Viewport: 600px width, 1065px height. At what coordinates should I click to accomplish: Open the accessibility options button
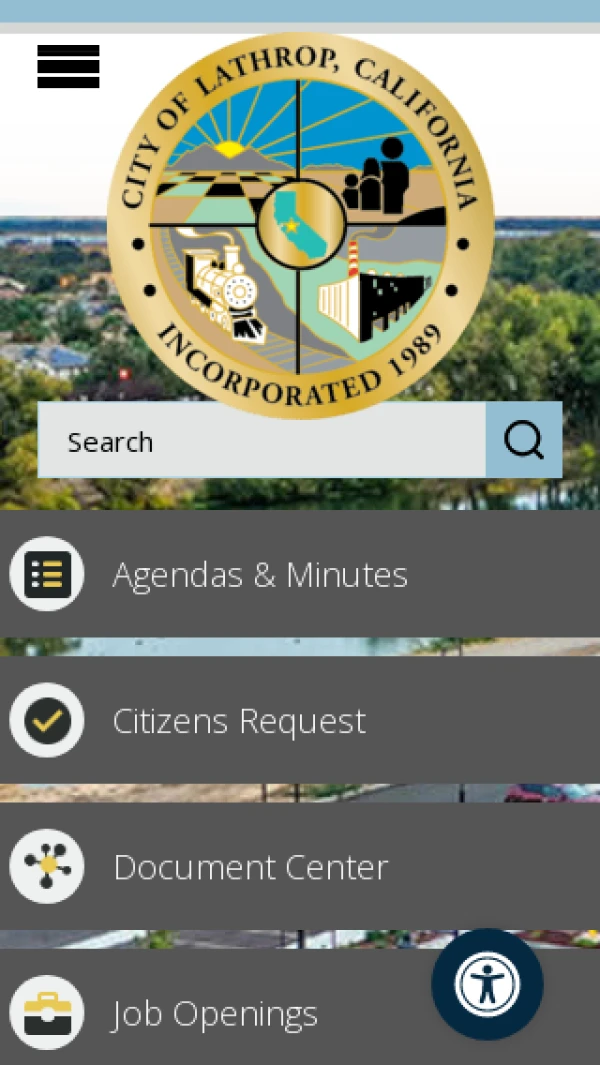487,984
